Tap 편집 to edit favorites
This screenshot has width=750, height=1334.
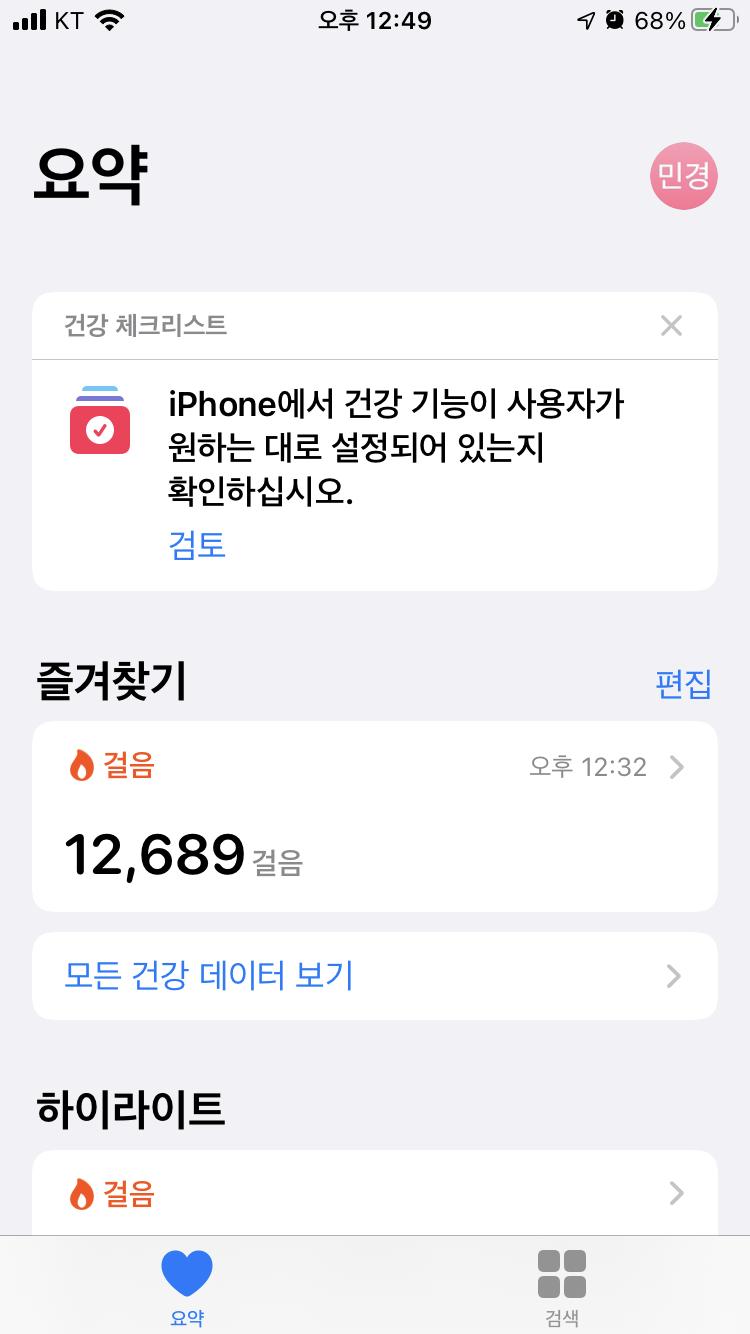(x=683, y=684)
